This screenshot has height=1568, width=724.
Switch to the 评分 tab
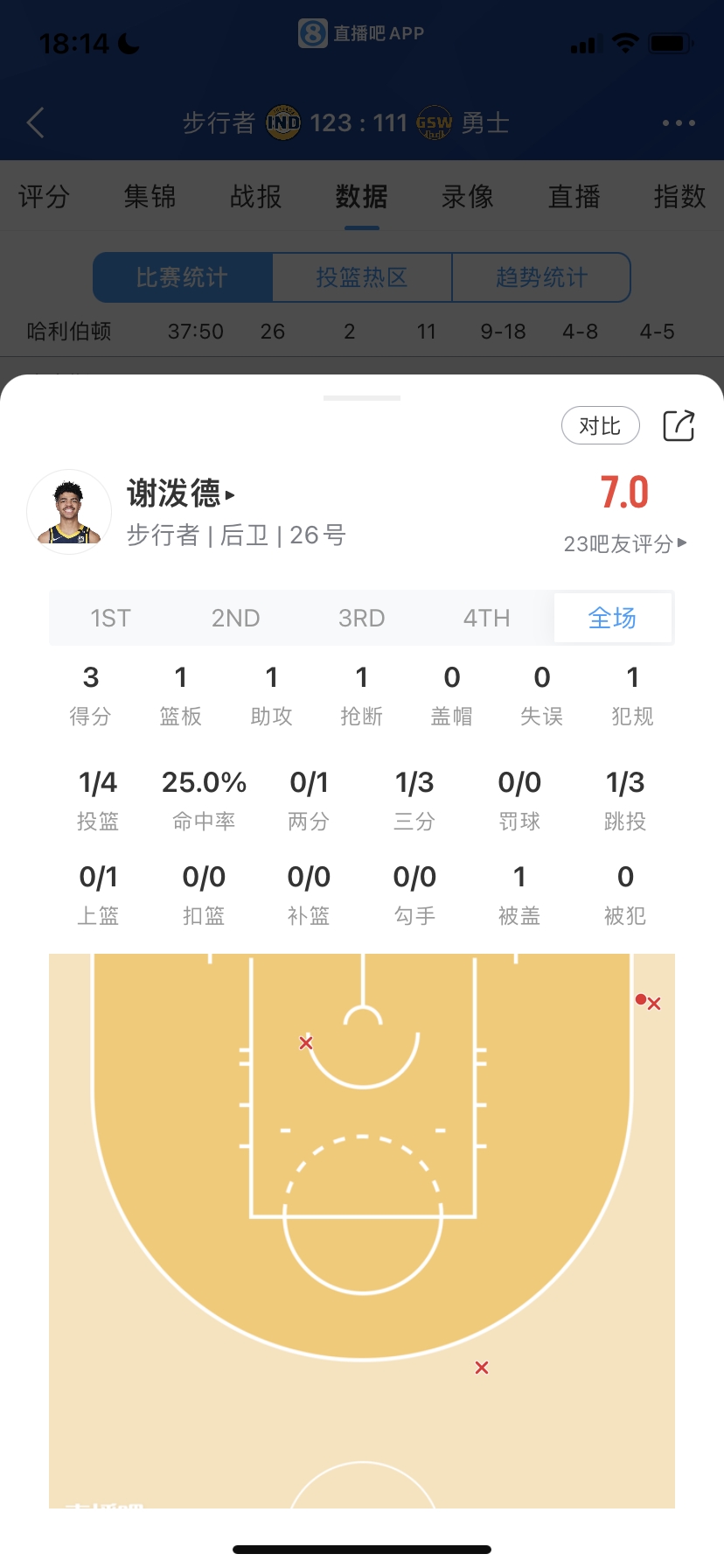coord(44,197)
